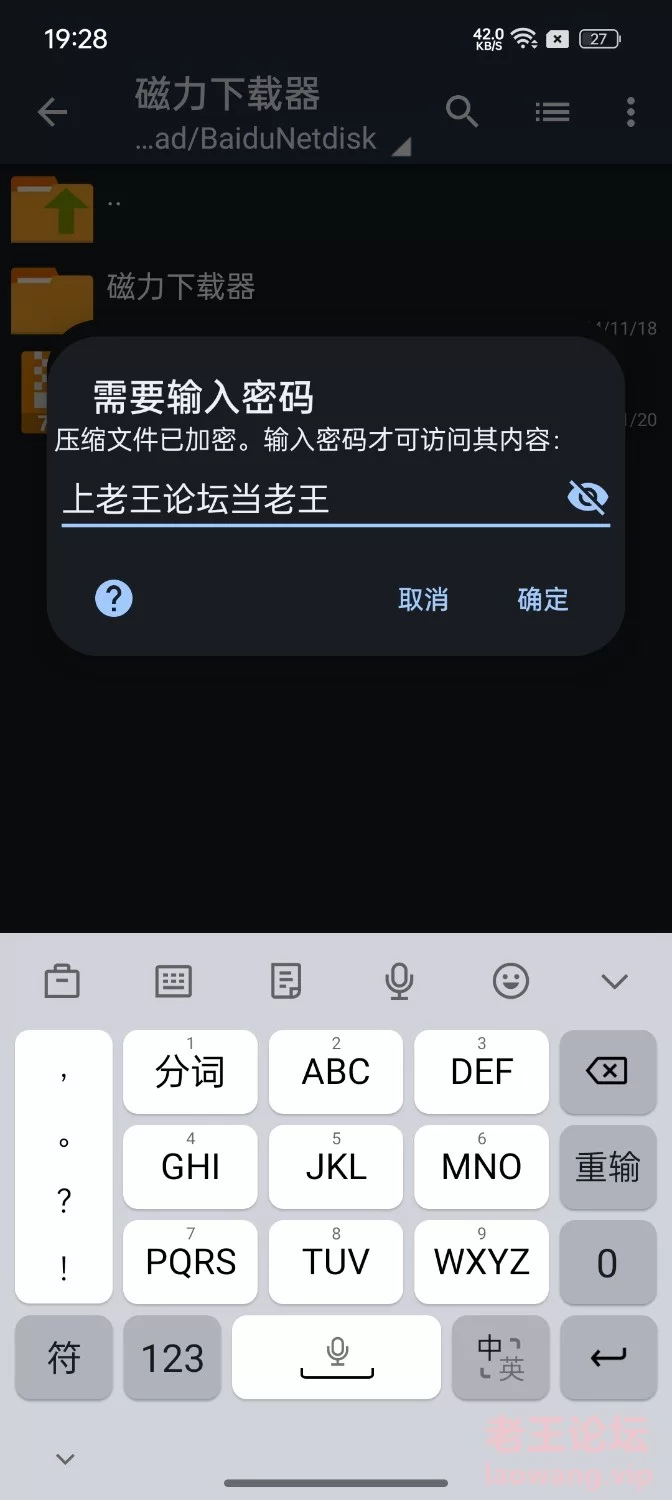Tap the 重输 re-enter key
The height and width of the screenshot is (1500, 672).
[x=608, y=1167]
